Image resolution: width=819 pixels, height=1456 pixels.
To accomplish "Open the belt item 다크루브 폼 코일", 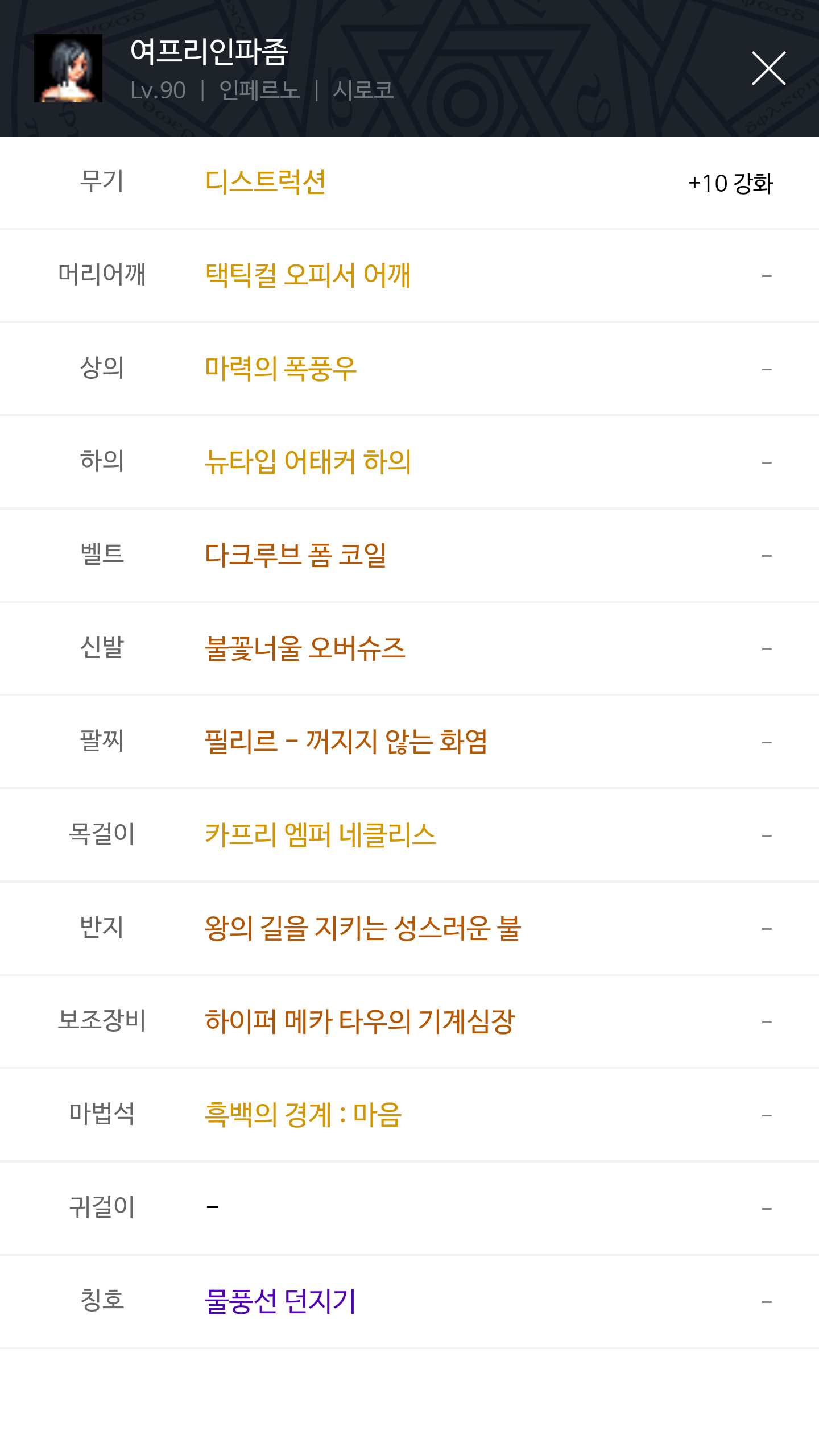I will pos(296,556).
